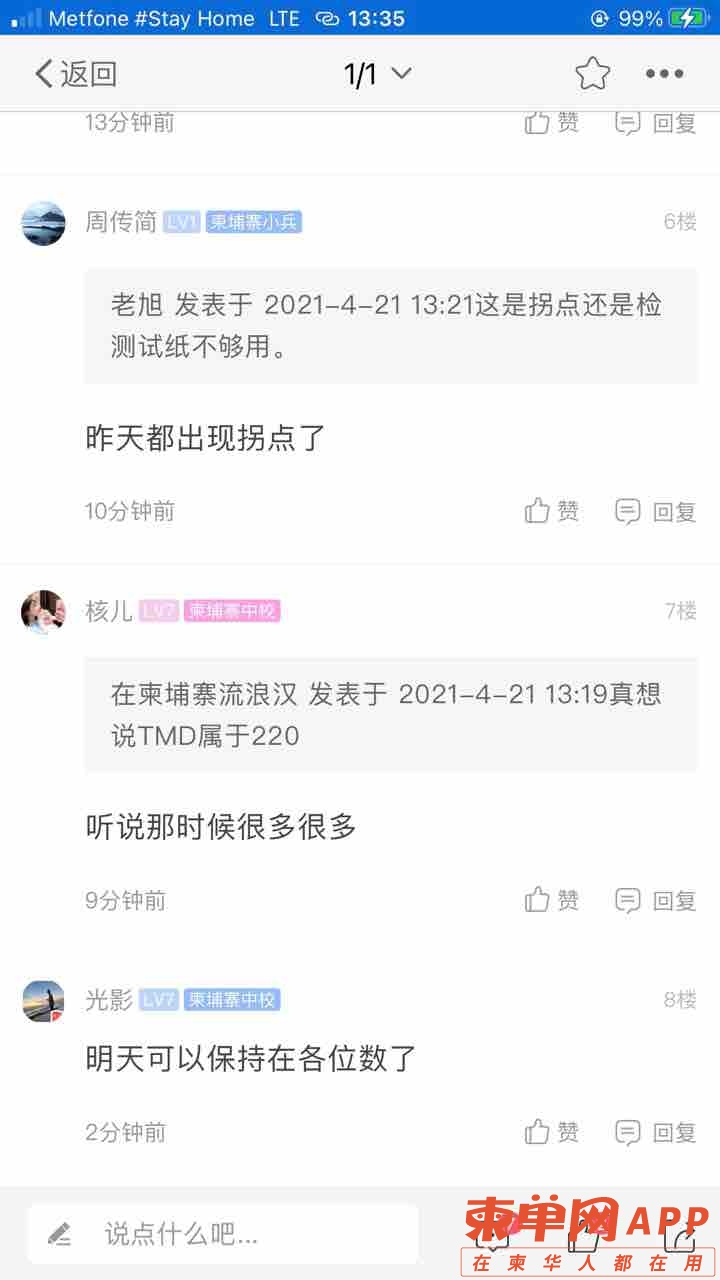Reply to 周传简's comment
This screenshot has height=1280, width=720.
[656, 511]
